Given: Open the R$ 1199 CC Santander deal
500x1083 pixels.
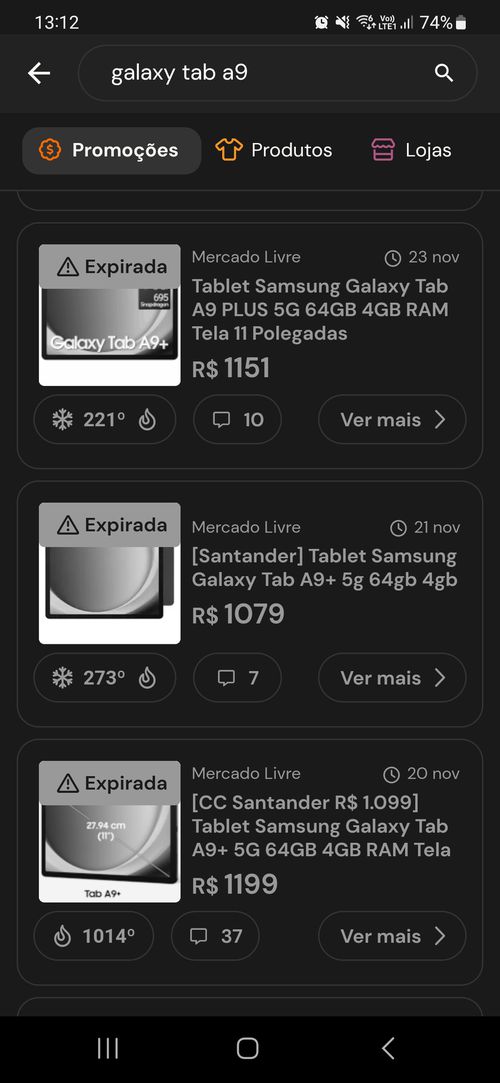Looking at the screenshot, I should pos(321,826).
